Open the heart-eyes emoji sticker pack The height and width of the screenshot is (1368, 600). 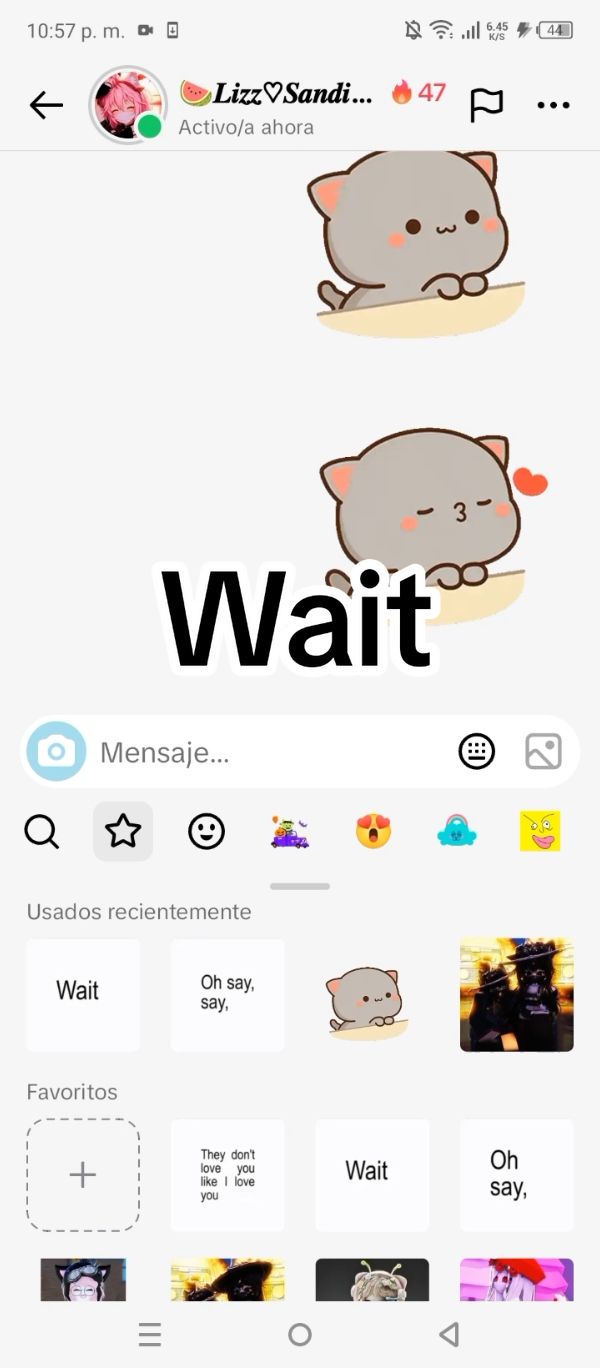(374, 831)
